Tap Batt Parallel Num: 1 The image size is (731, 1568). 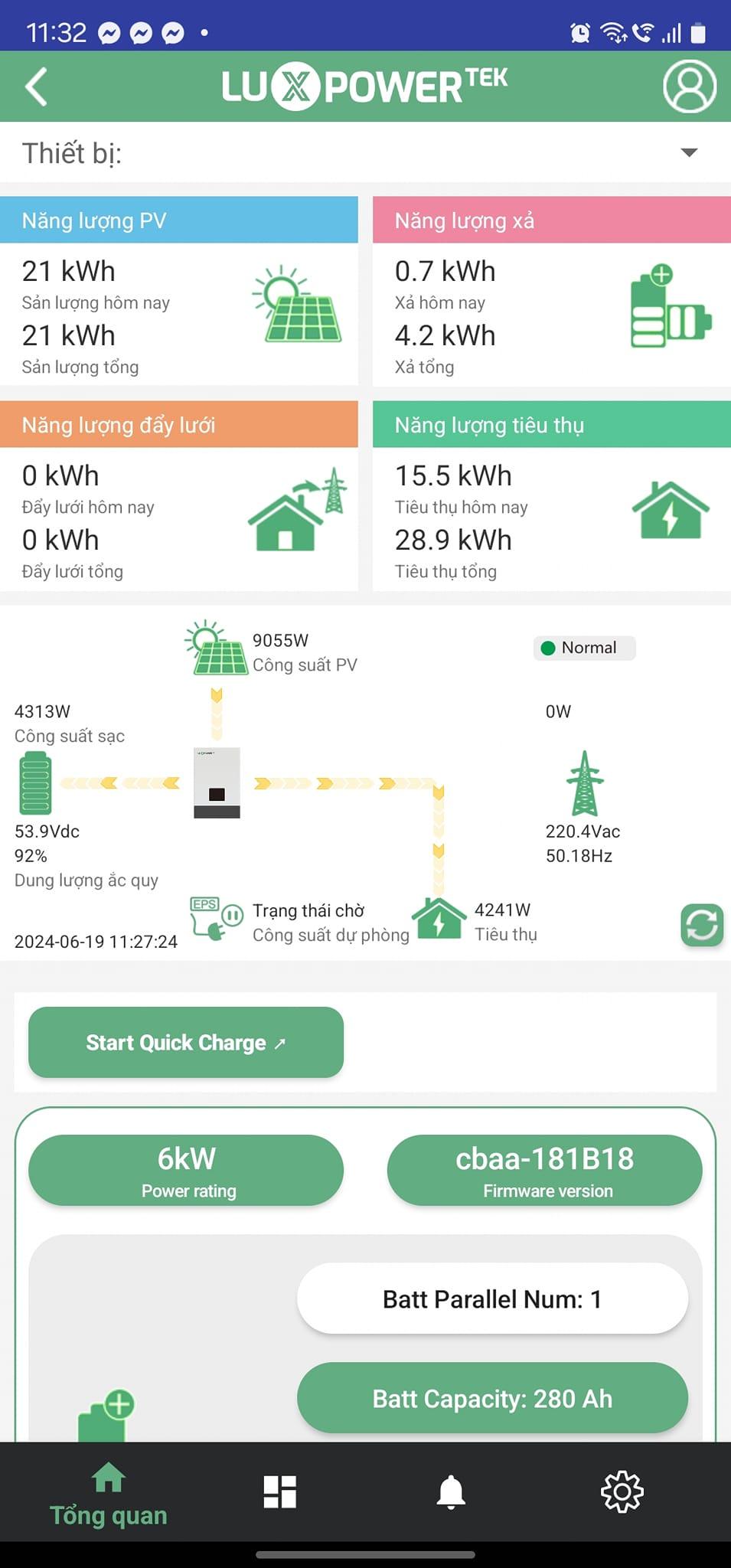[x=492, y=1298]
